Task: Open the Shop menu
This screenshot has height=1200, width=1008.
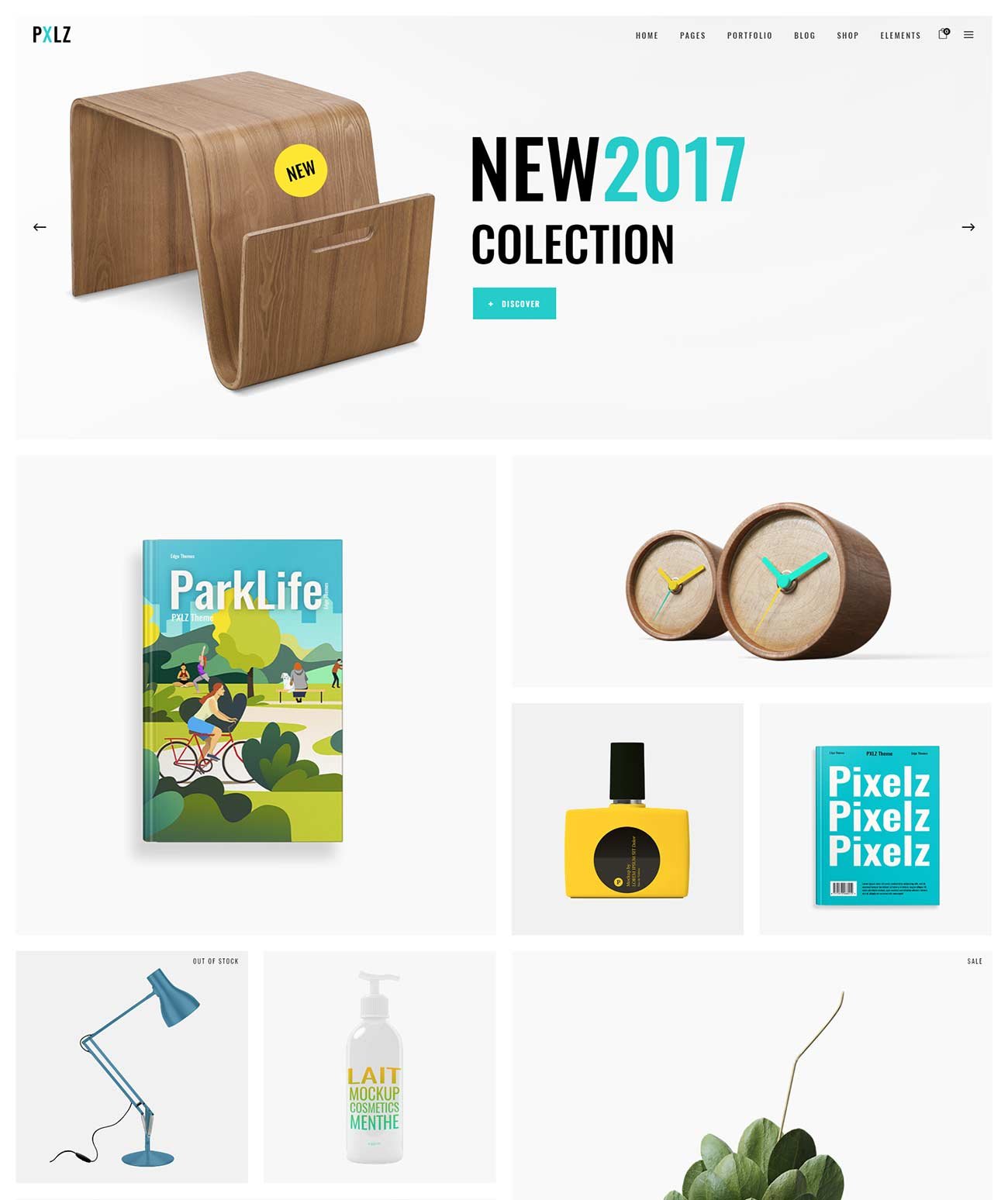Action: coord(847,36)
